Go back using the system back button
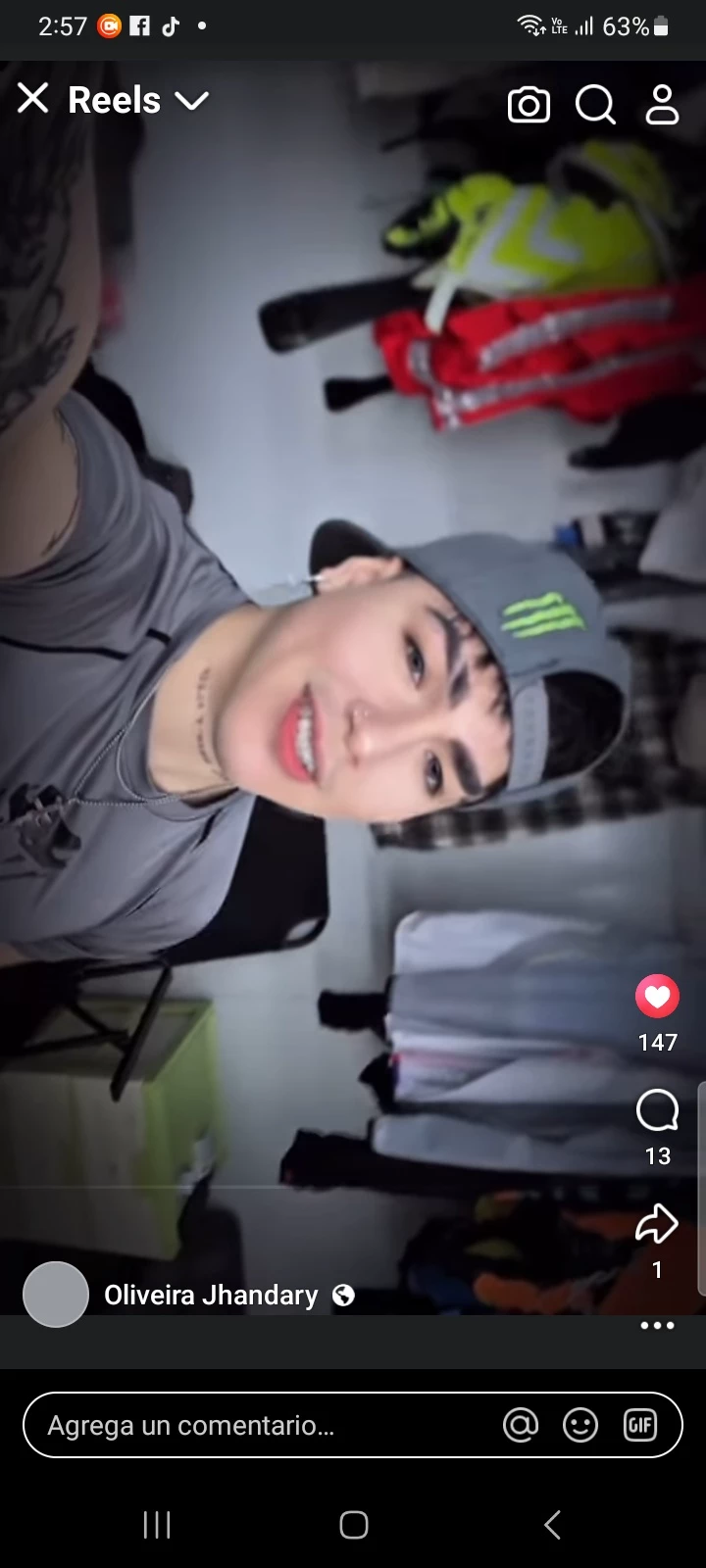This screenshot has height=1568, width=706. pos(552,1525)
